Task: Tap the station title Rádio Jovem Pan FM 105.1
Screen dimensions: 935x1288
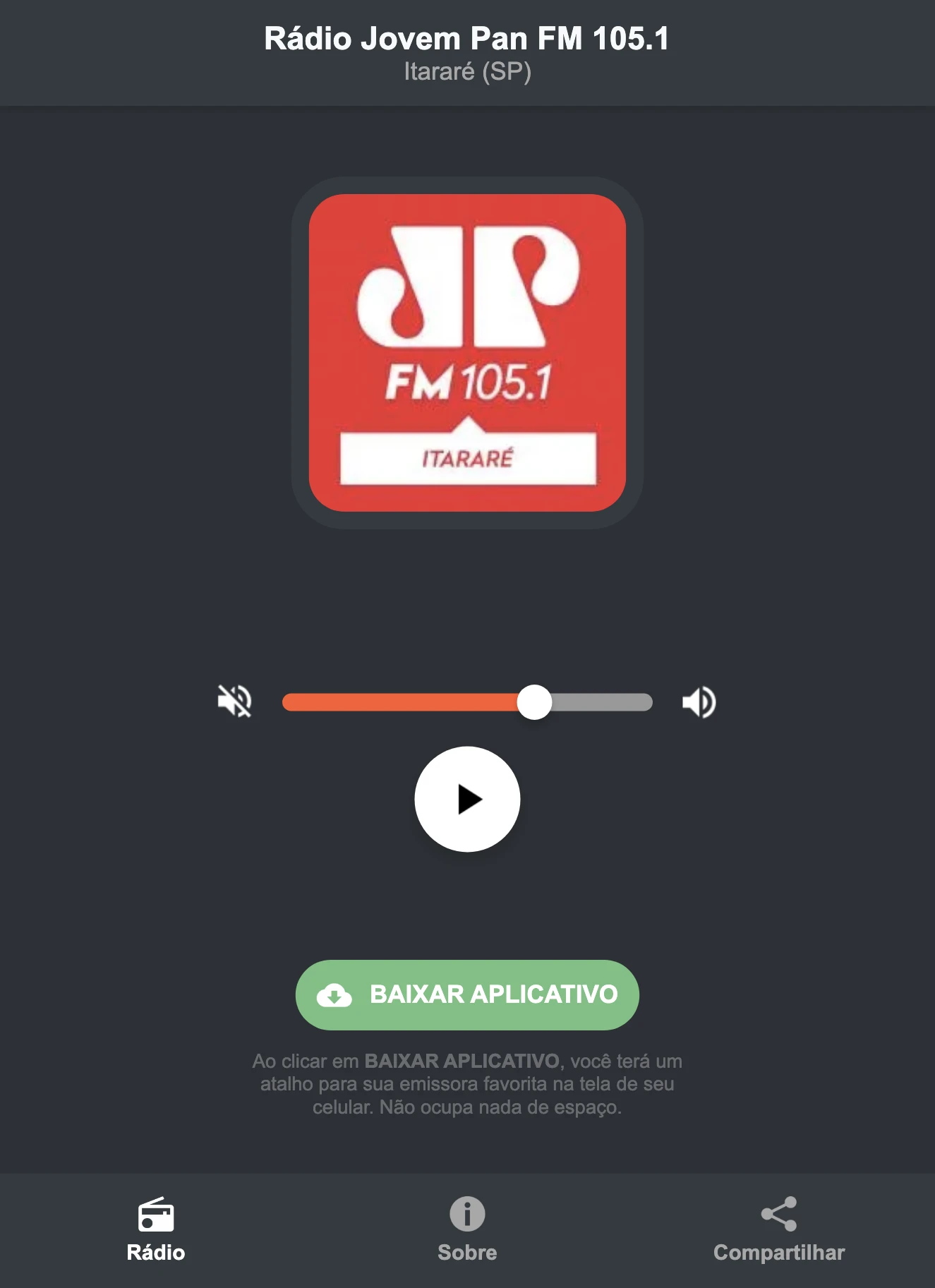Action: pyautogui.click(x=466, y=39)
